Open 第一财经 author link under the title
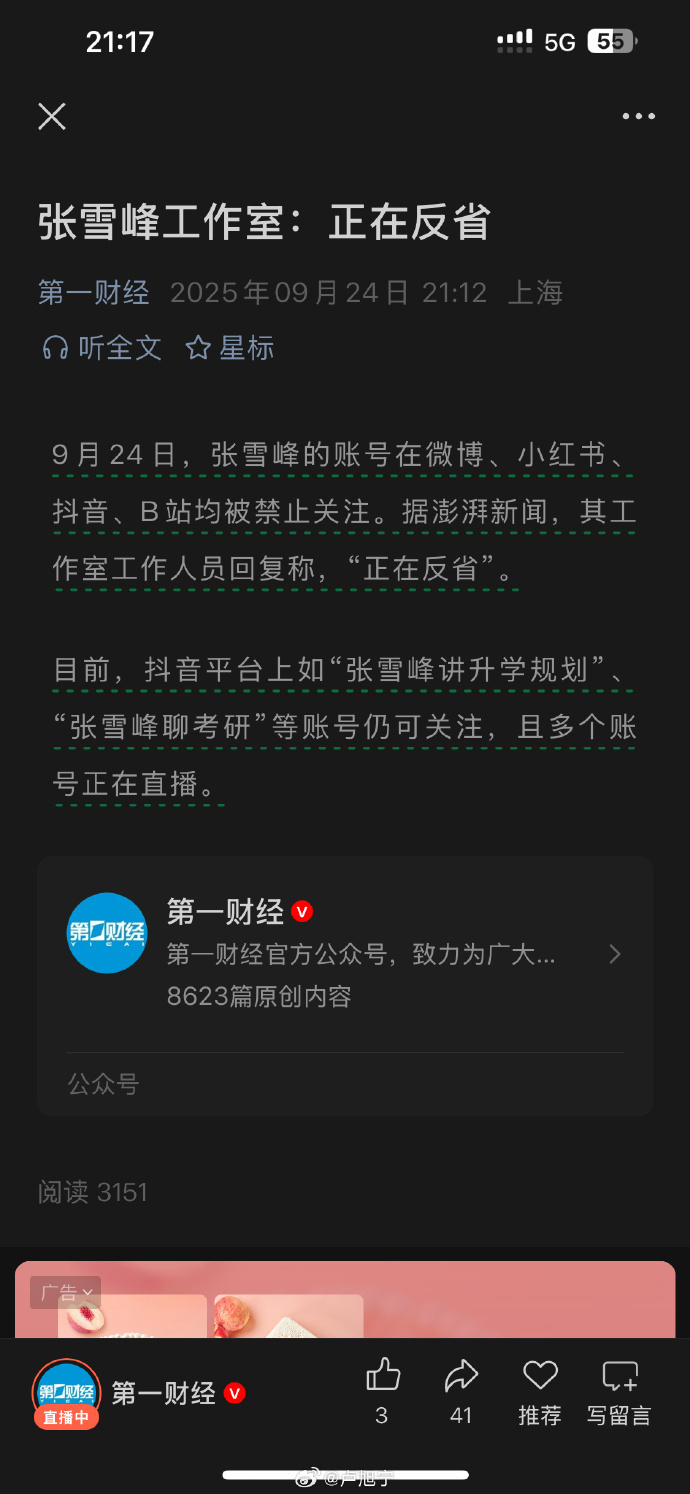The image size is (690, 1494). [x=94, y=293]
